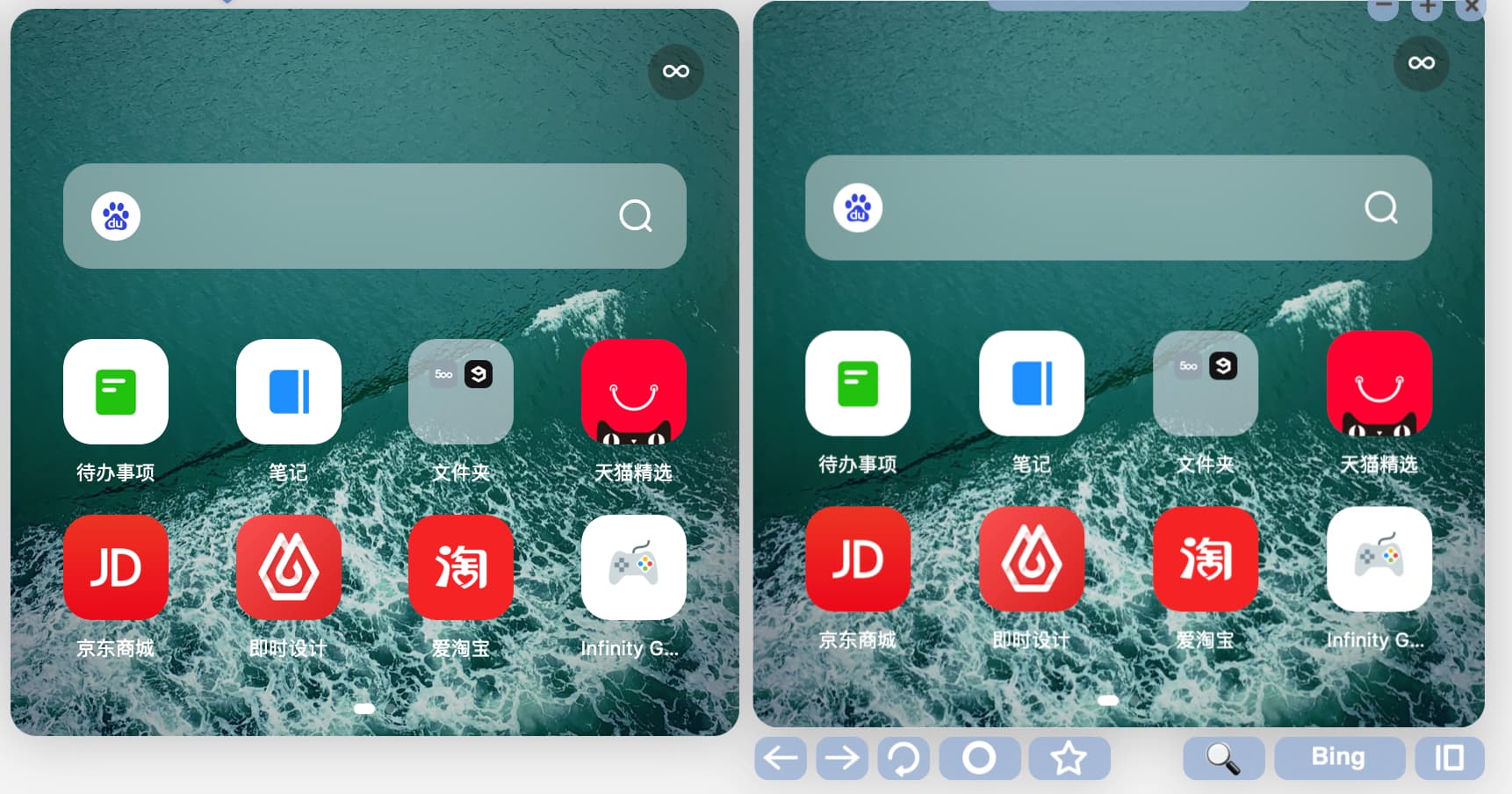This screenshot has width=1512, height=794.
Task: Go back with the left arrow button
Action: point(781,757)
